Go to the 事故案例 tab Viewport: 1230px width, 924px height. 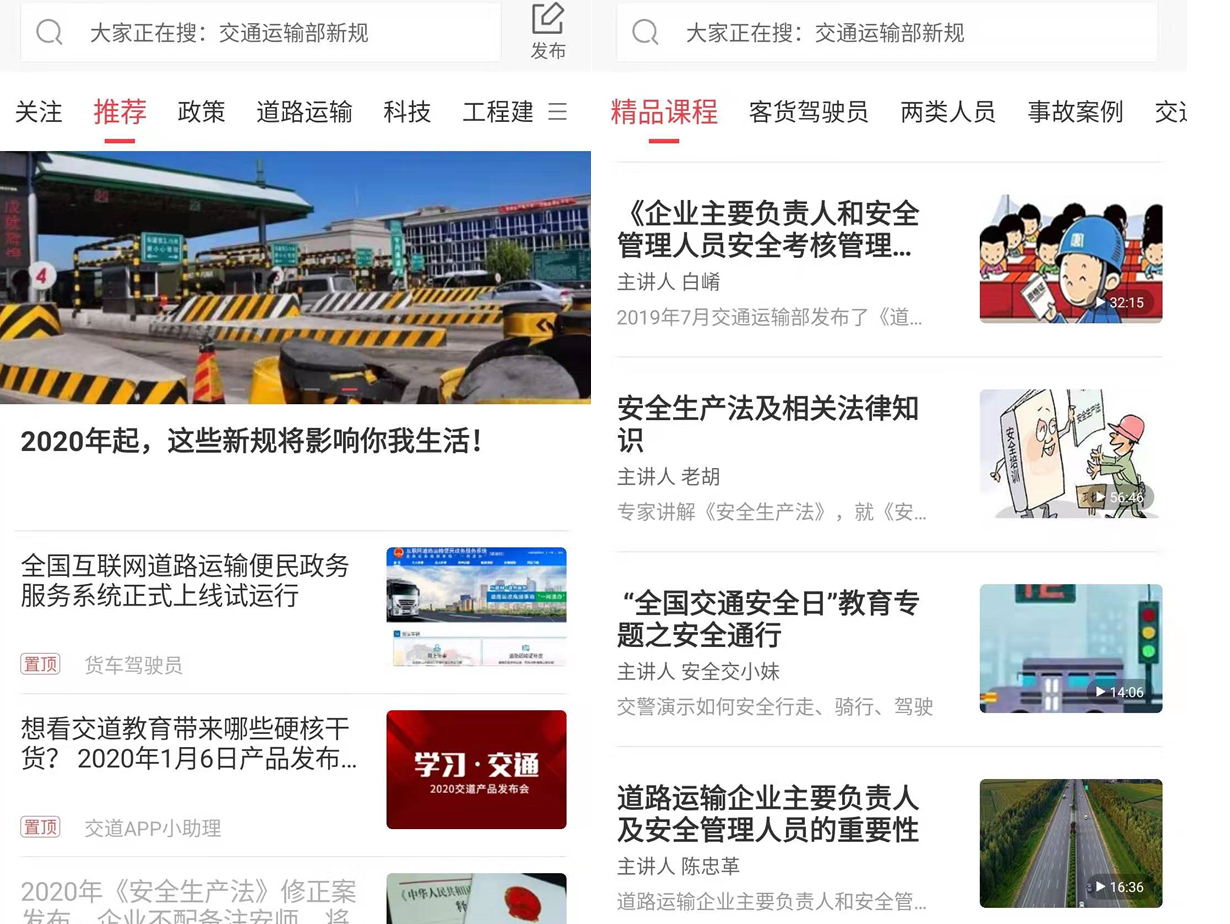pos(1075,112)
